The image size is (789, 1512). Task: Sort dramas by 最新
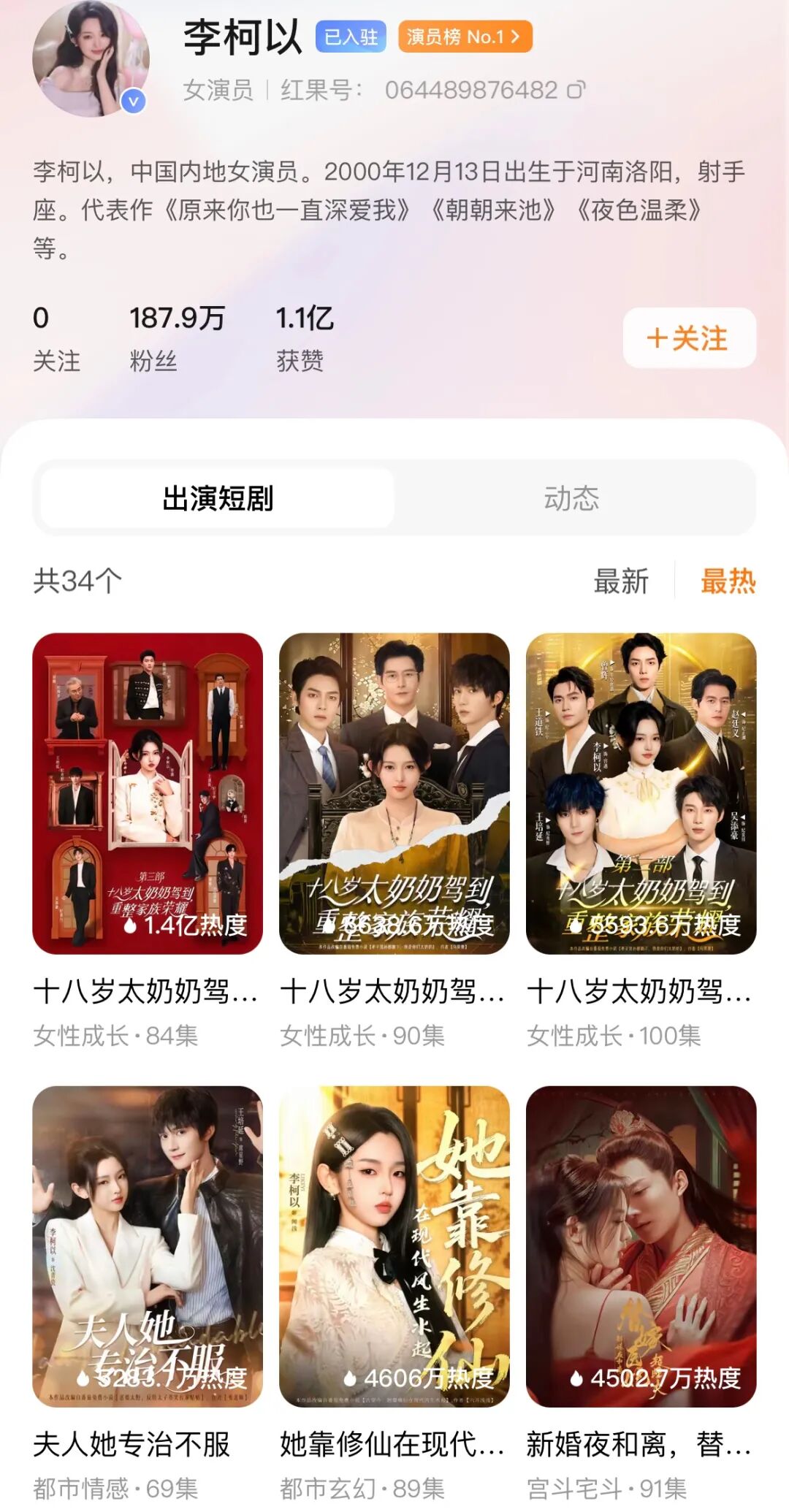click(x=621, y=581)
